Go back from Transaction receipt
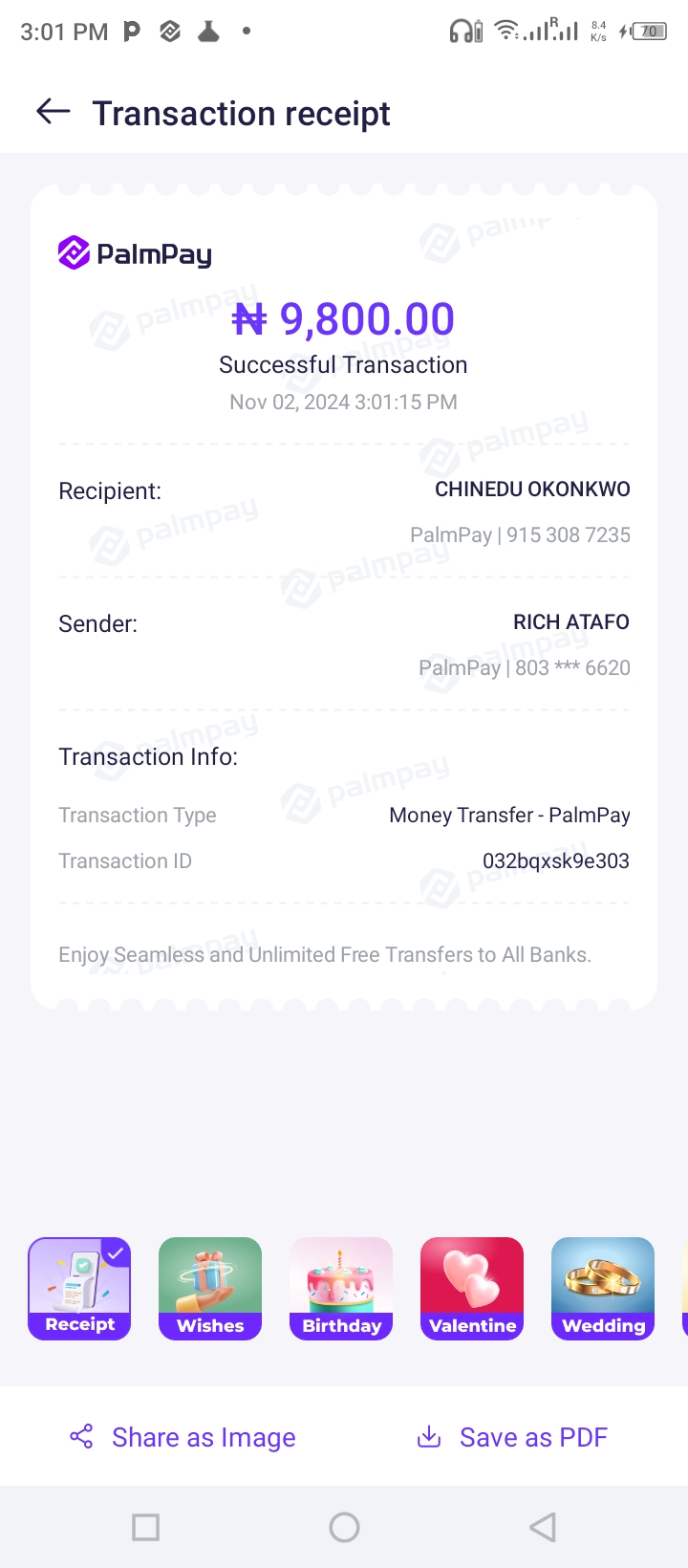Screen dimensions: 688x1568 click(x=54, y=112)
